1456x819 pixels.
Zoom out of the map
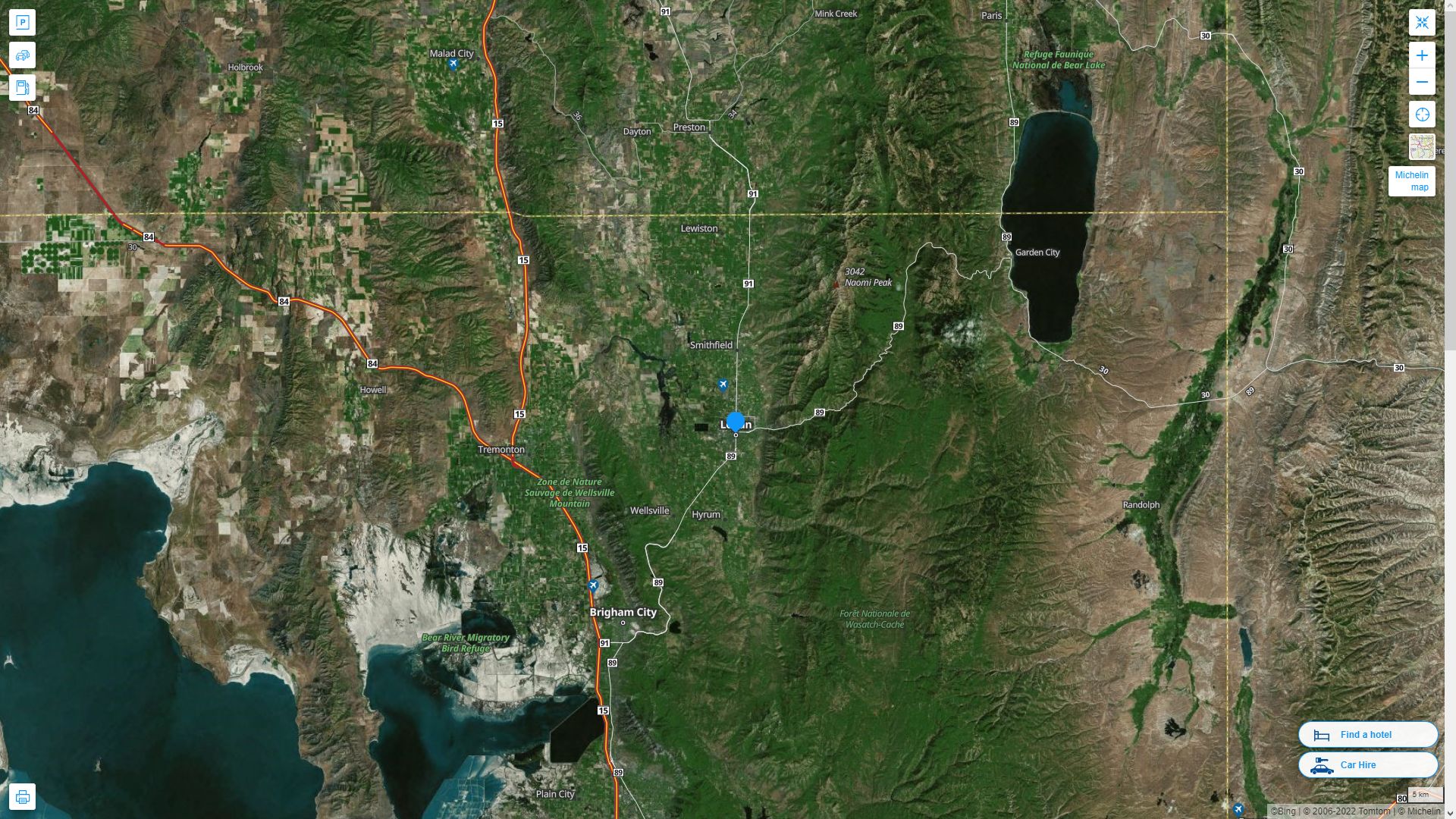[x=1422, y=82]
